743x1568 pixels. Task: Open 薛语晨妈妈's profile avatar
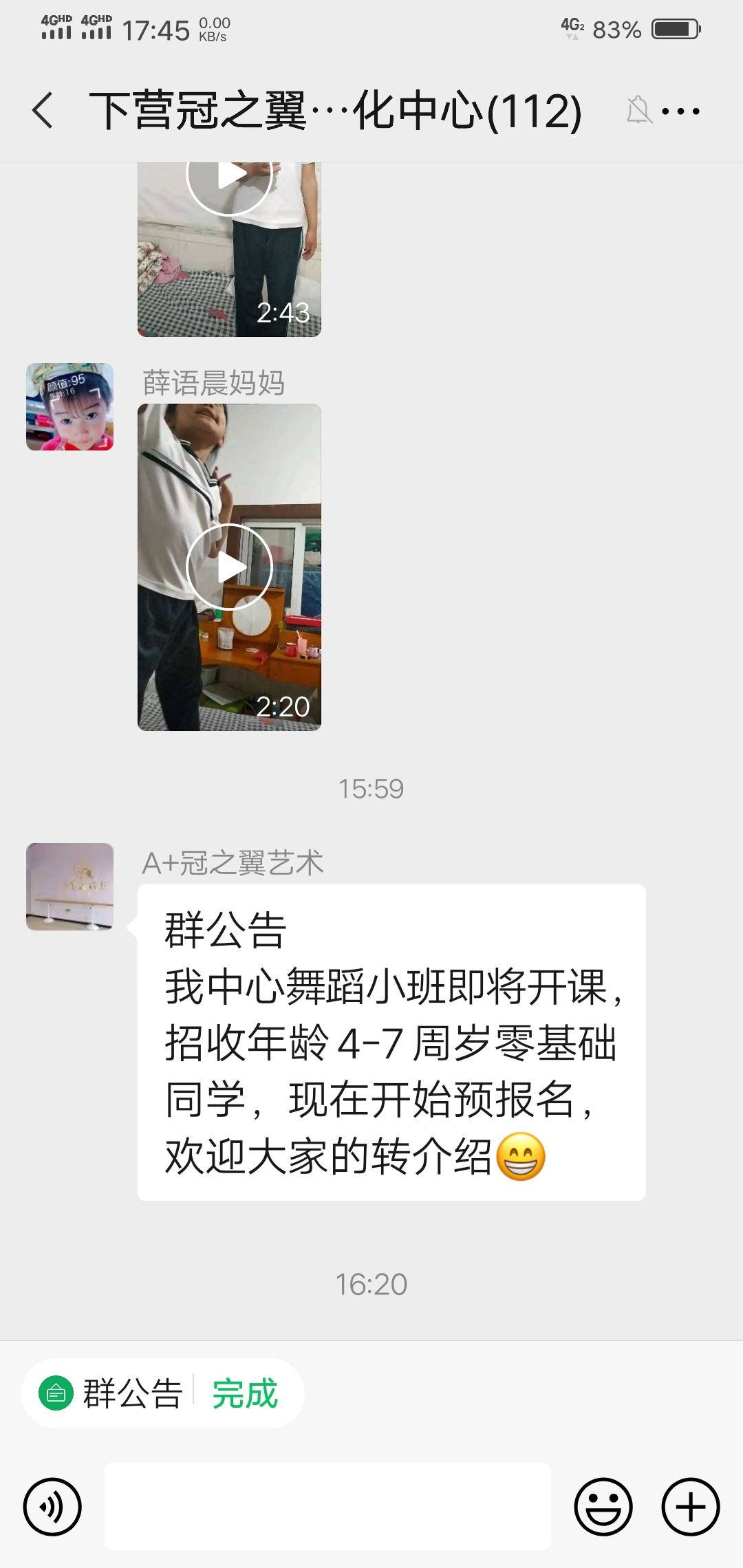69,407
